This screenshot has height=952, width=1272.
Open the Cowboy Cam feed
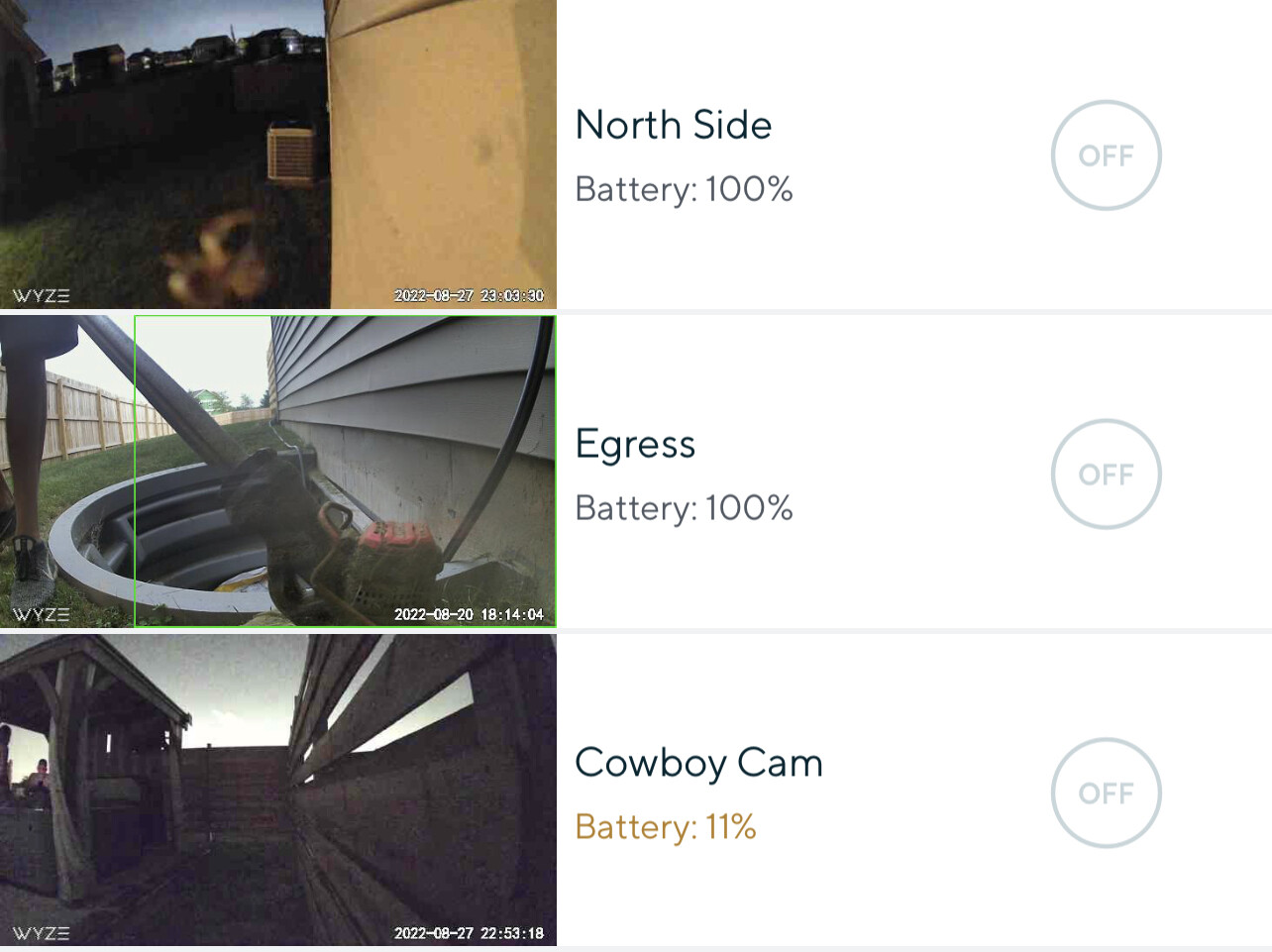point(277,790)
